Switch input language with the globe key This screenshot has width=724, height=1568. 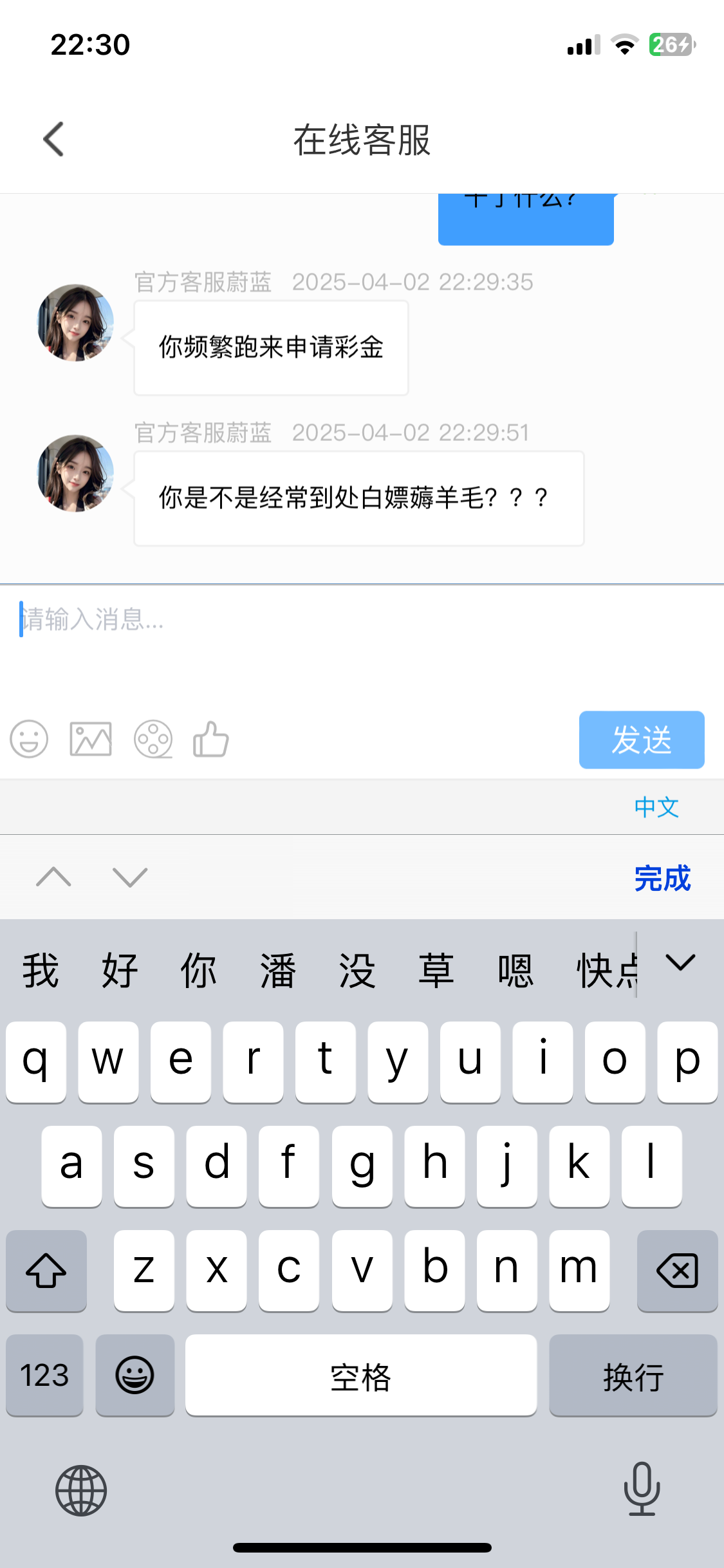[x=81, y=1490]
